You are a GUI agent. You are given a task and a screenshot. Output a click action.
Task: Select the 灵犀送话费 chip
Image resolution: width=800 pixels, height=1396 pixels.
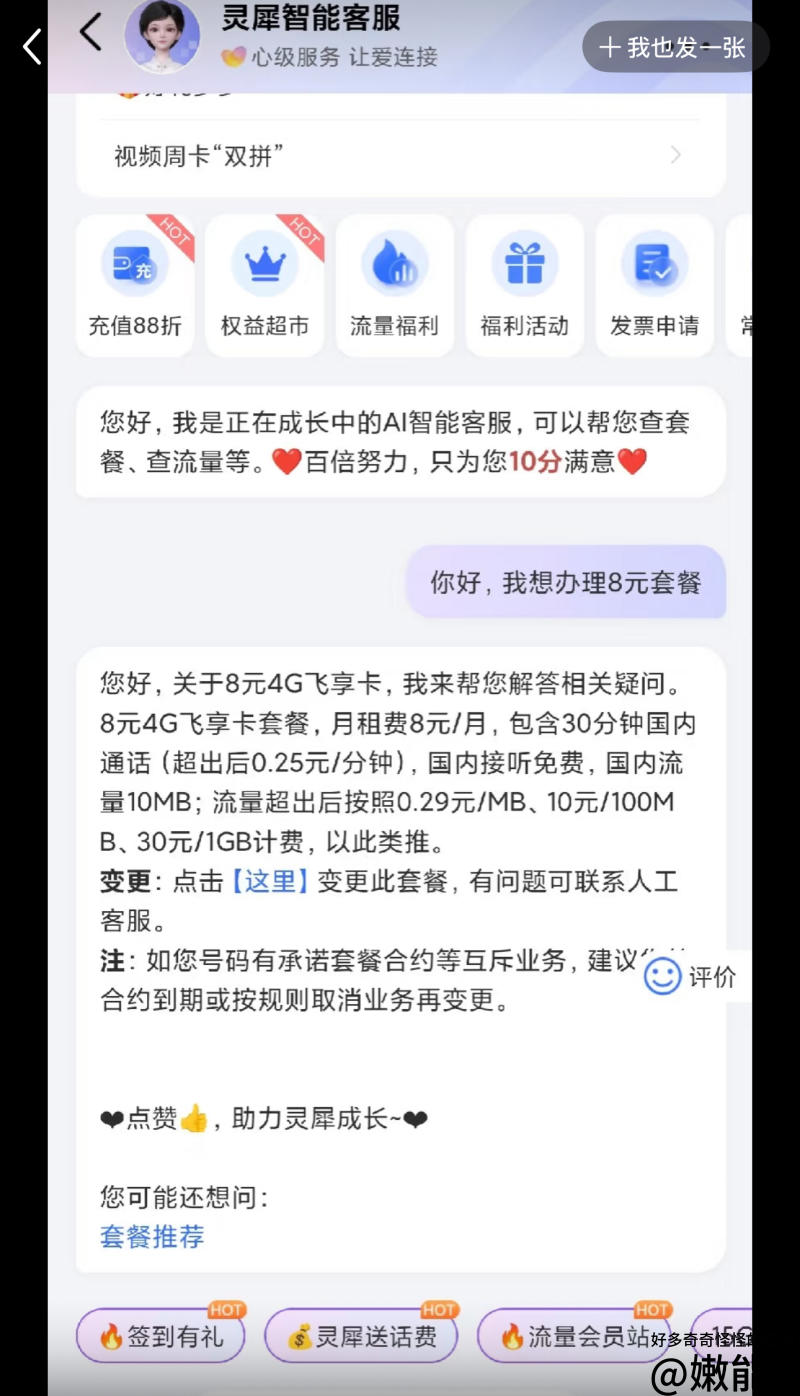click(362, 1336)
